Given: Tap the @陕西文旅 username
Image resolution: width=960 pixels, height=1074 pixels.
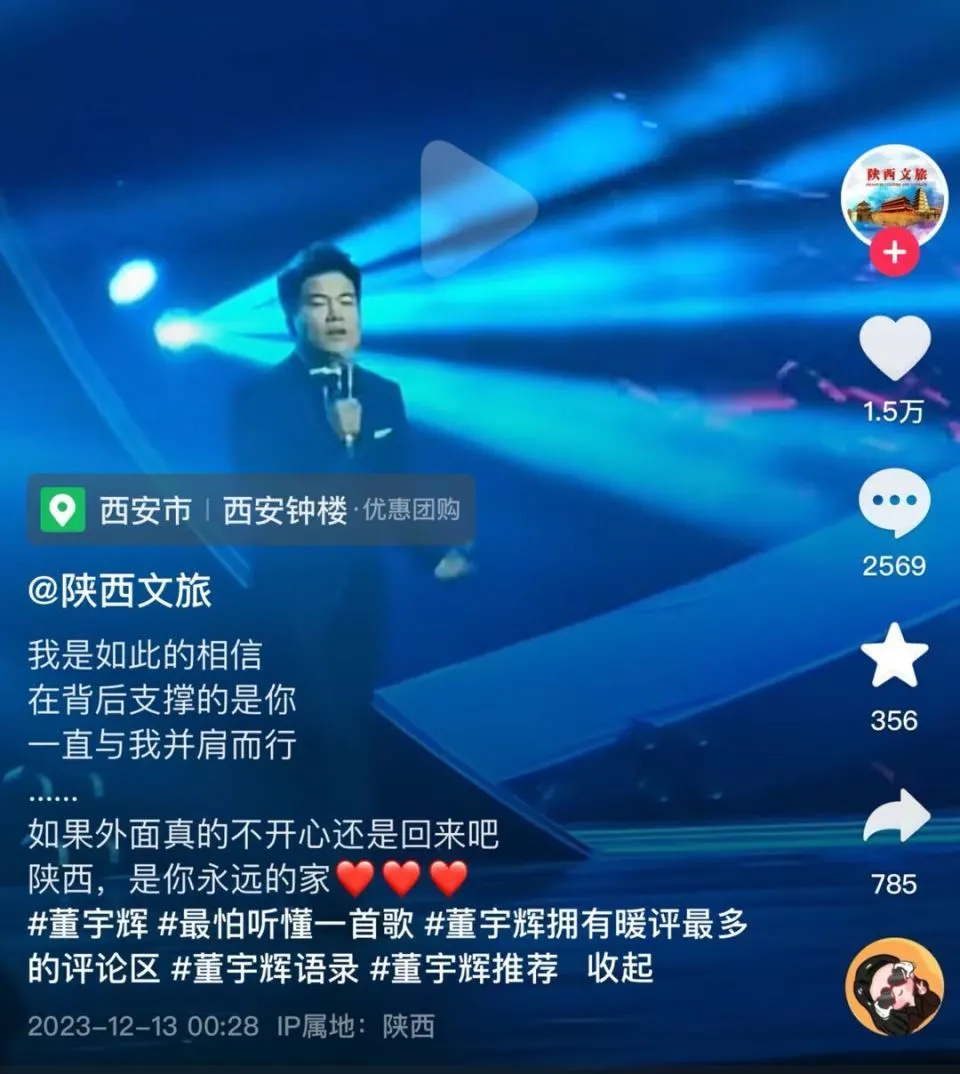Looking at the screenshot, I should click(x=120, y=592).
